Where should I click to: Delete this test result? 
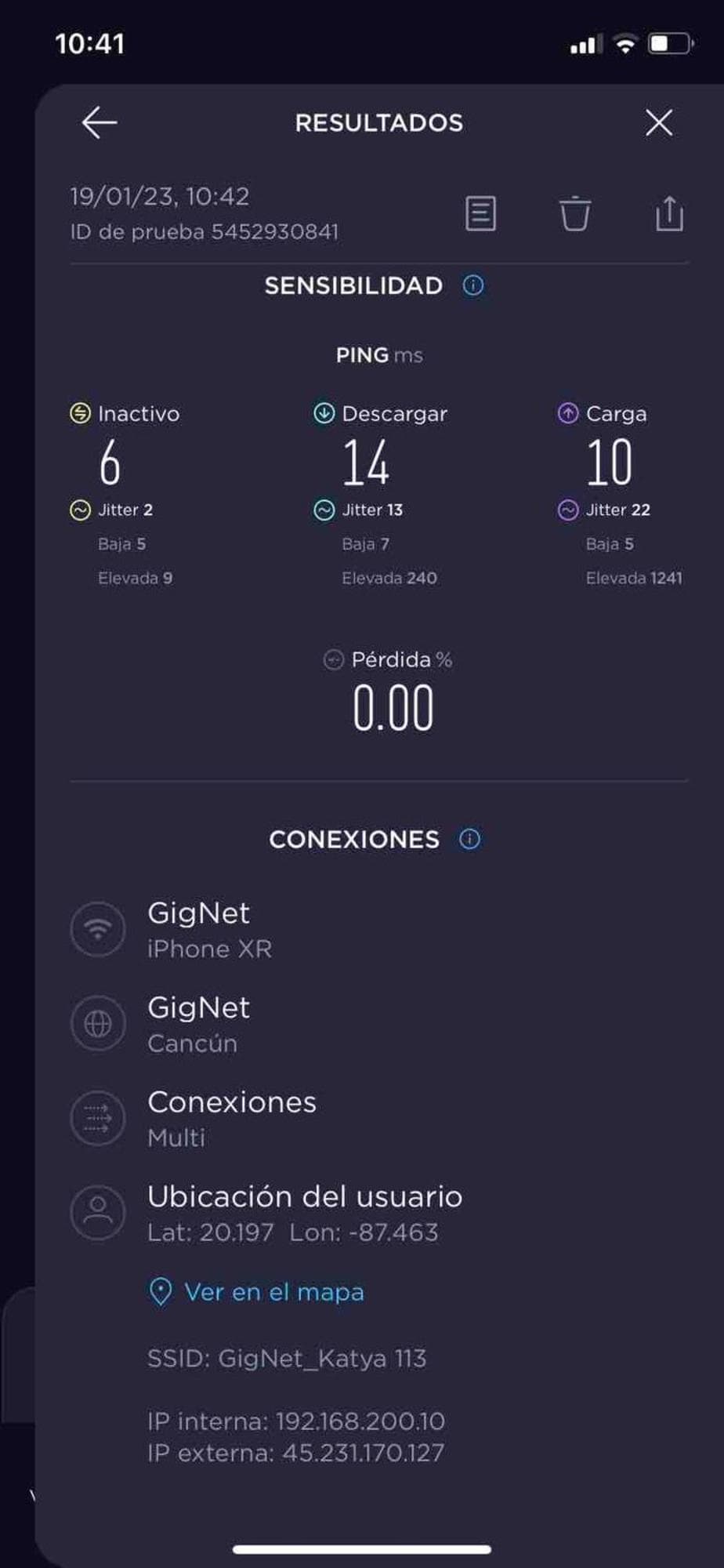click(x=574, y=213)
